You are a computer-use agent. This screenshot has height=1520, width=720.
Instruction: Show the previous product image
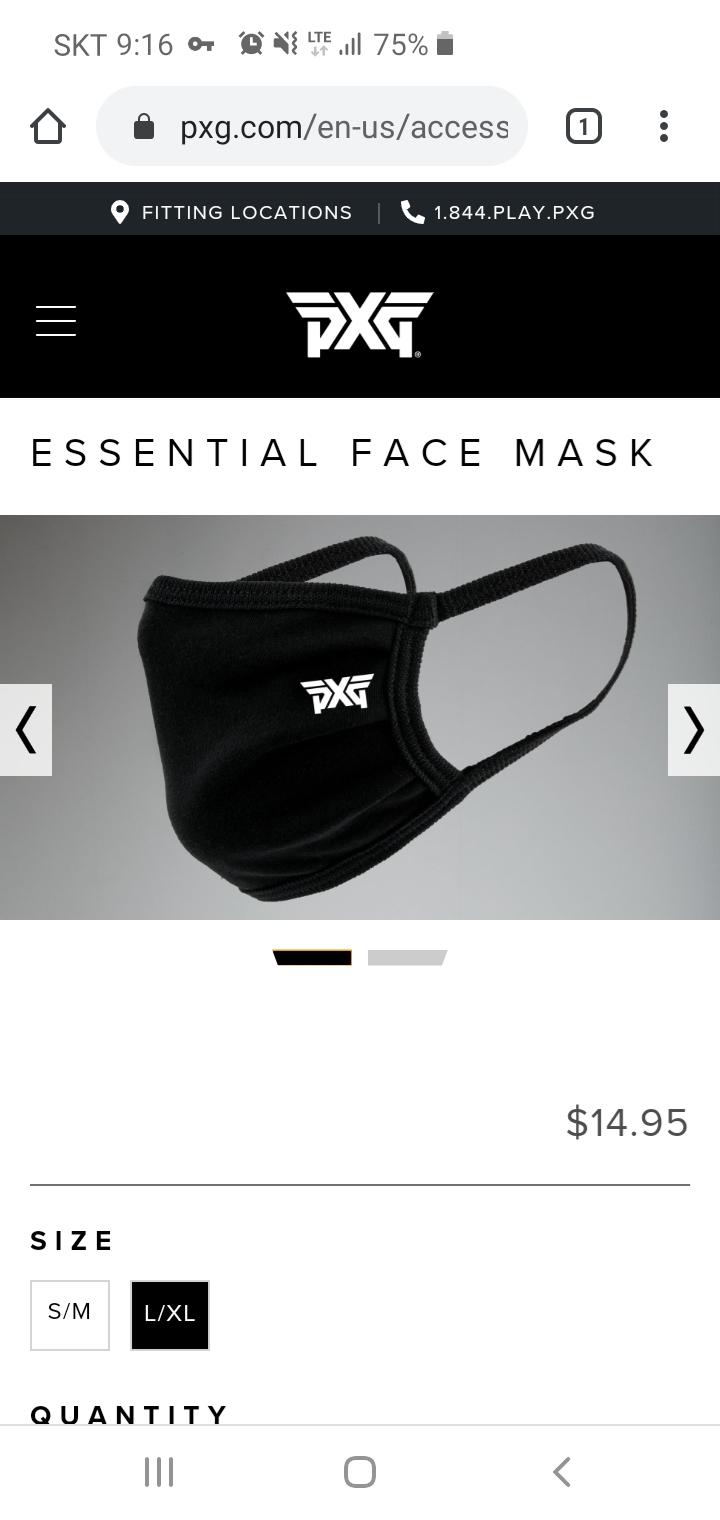26,730
